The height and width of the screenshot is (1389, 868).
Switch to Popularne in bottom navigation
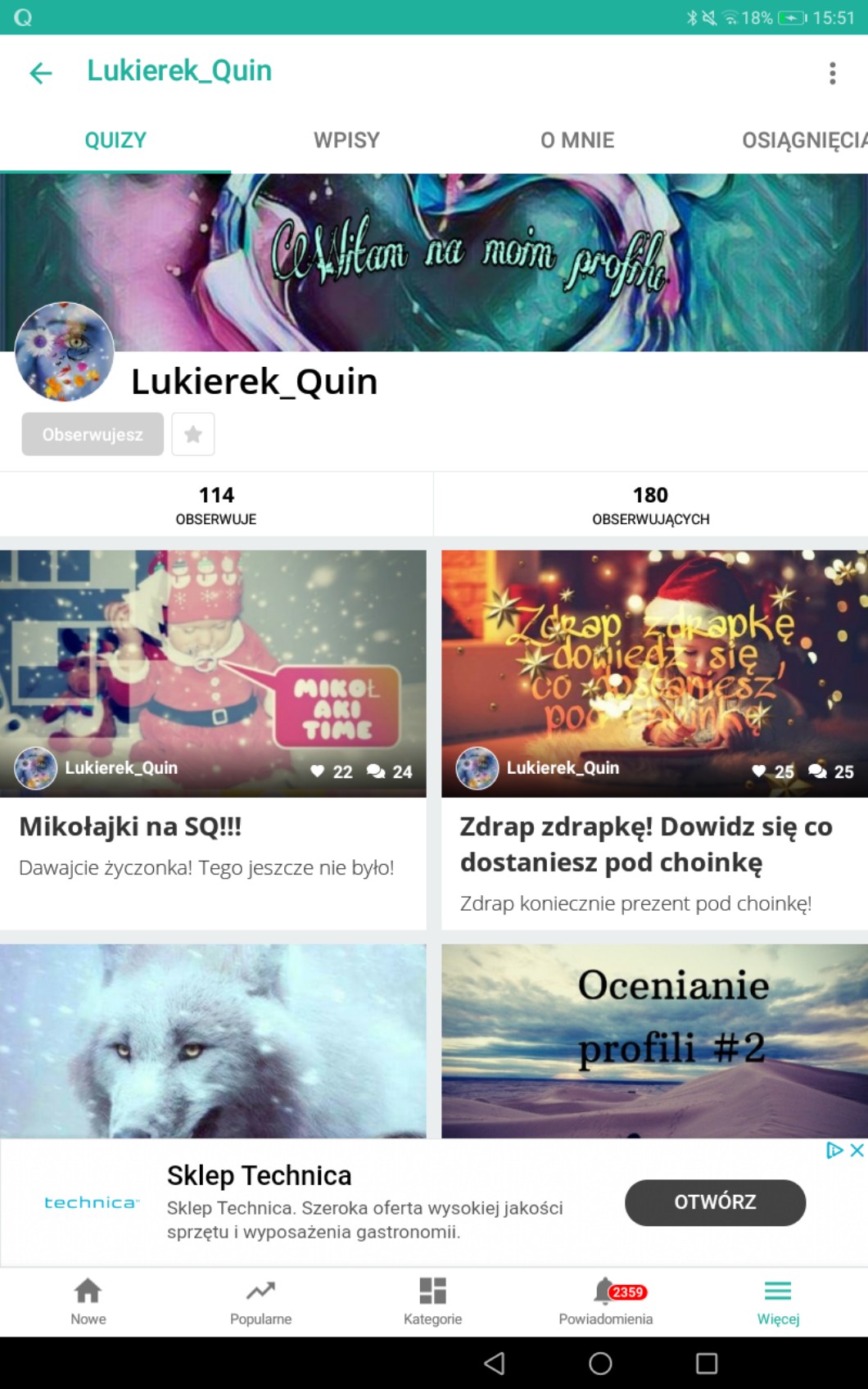click(x=260, y=1301)
